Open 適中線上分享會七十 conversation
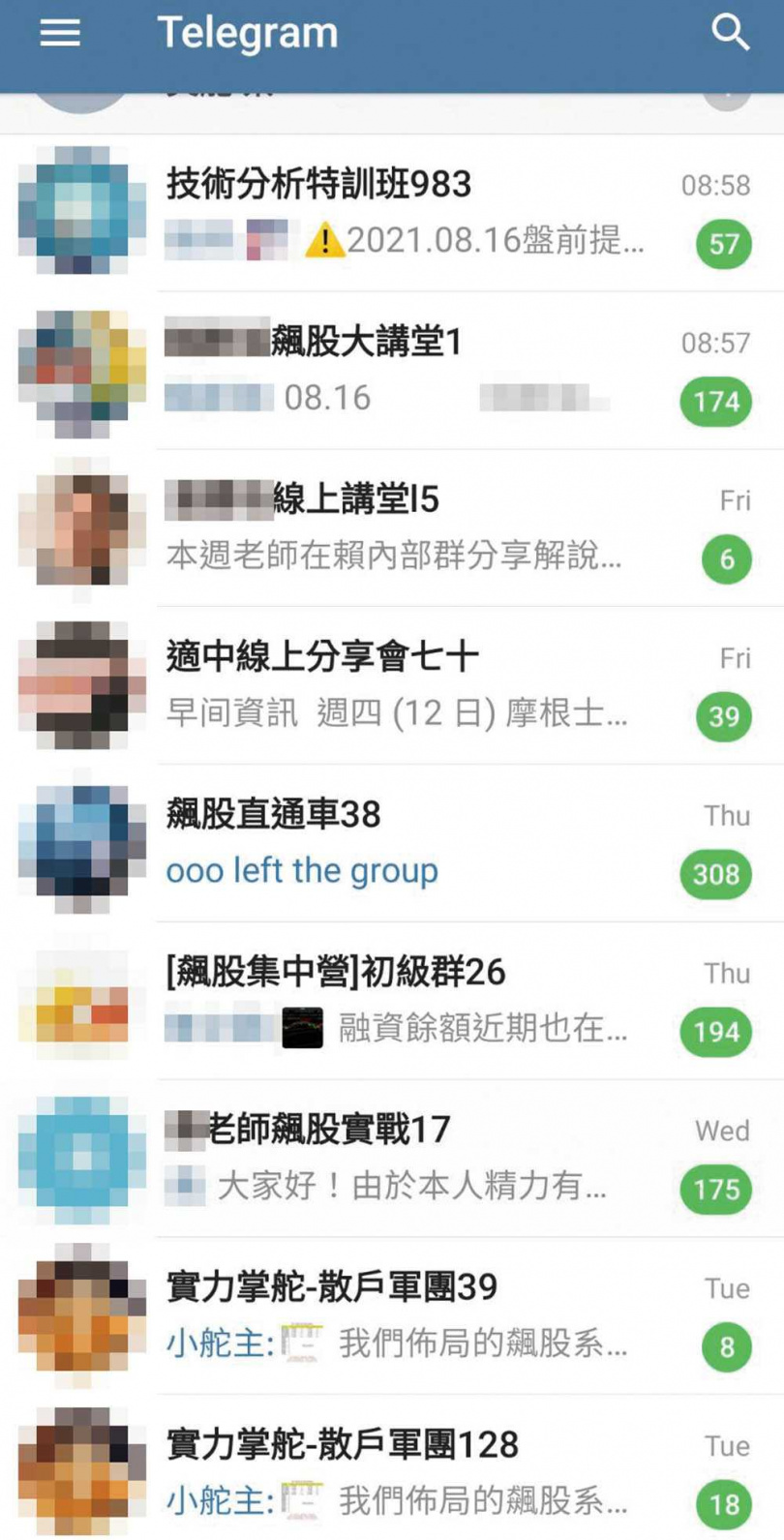The image size is (784, 1540). click(407, 685)
